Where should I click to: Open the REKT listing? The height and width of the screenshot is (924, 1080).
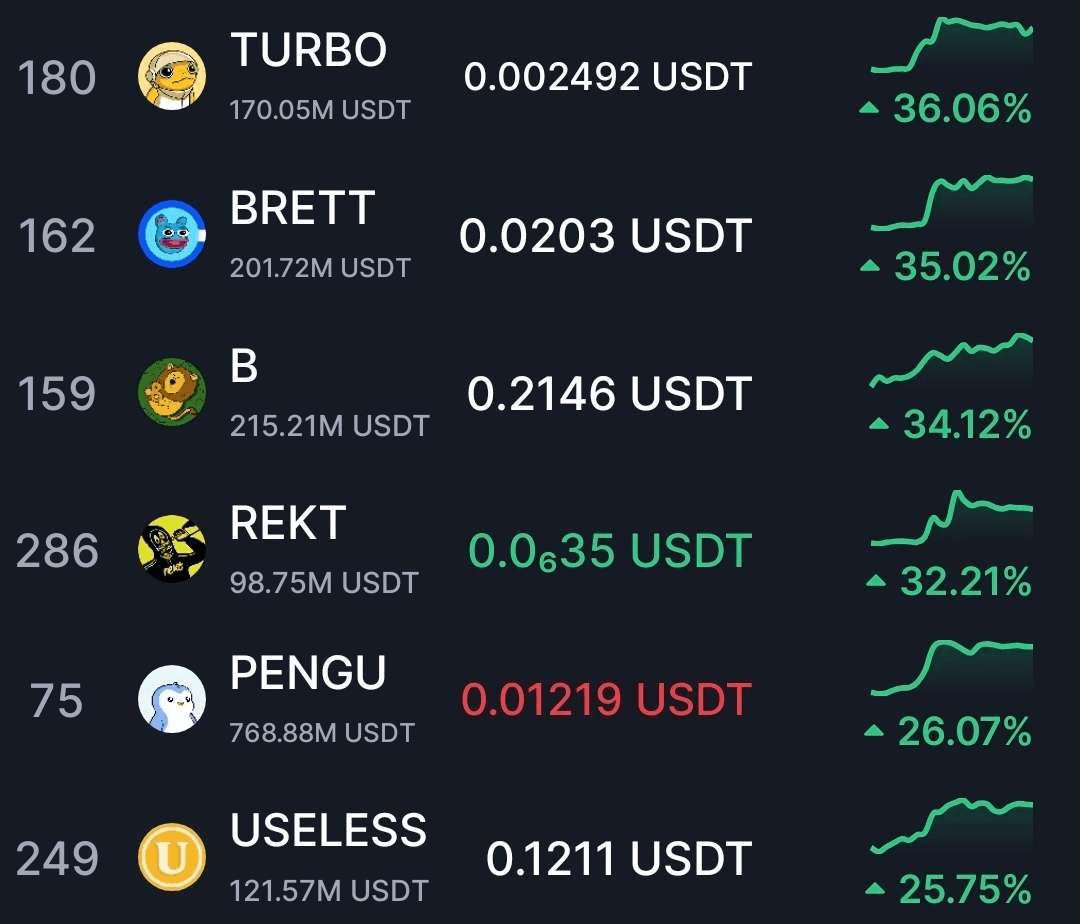pos(288,523)
